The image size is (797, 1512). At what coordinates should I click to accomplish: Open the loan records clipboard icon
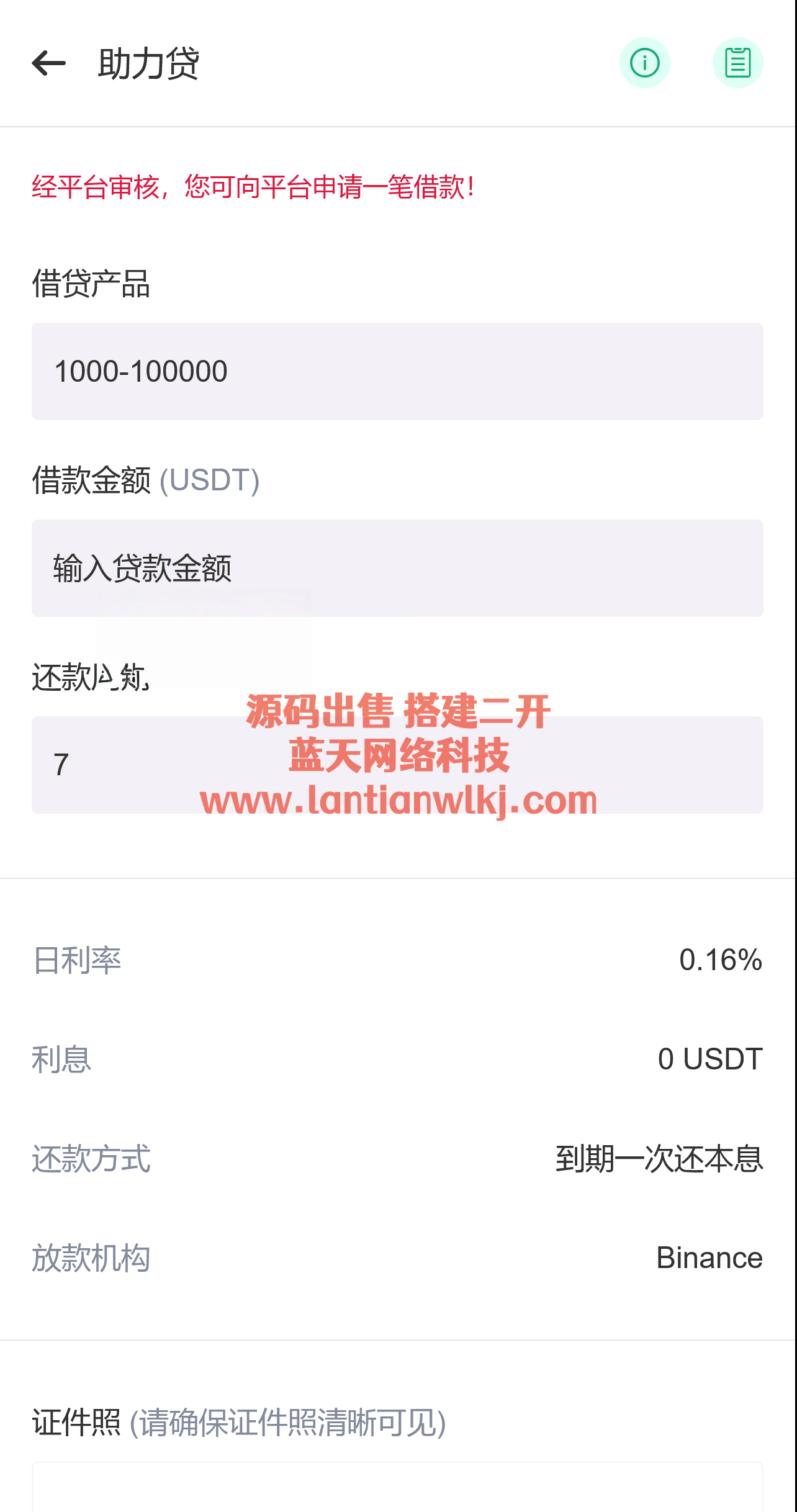737,63
